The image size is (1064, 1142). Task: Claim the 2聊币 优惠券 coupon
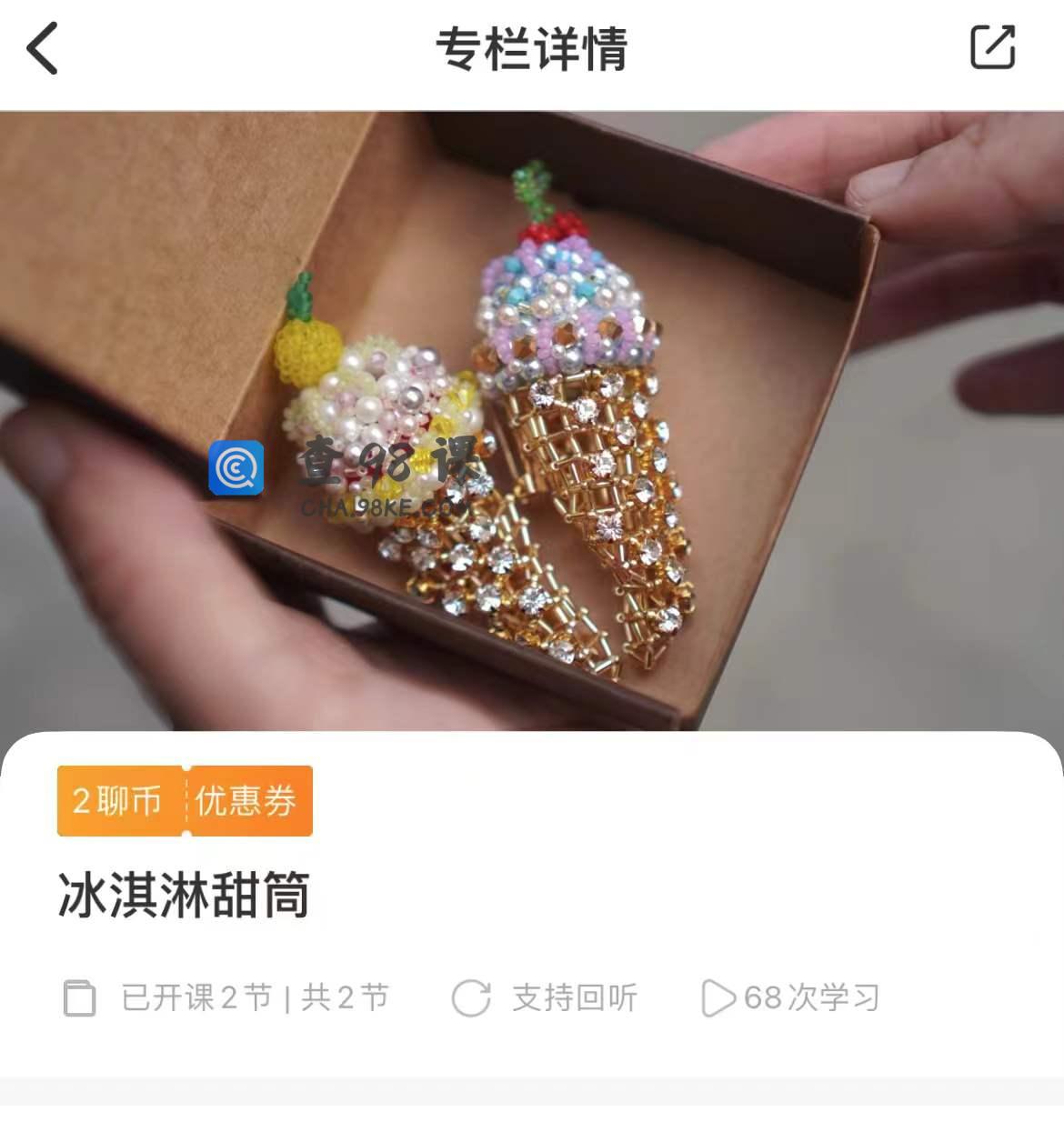[x=185, y=801]
